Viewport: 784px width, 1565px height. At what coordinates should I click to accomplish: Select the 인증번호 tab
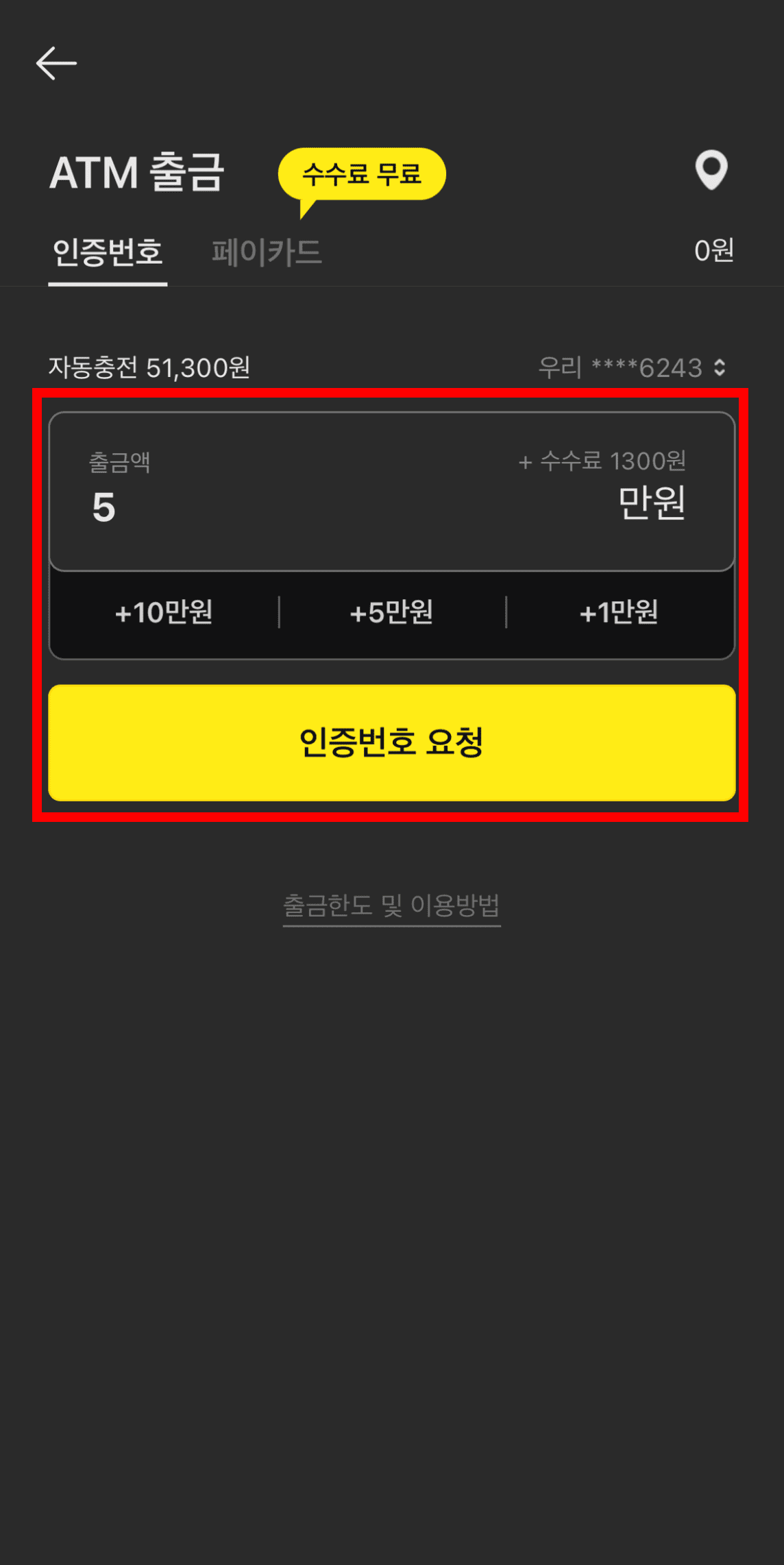pos(107,252)
